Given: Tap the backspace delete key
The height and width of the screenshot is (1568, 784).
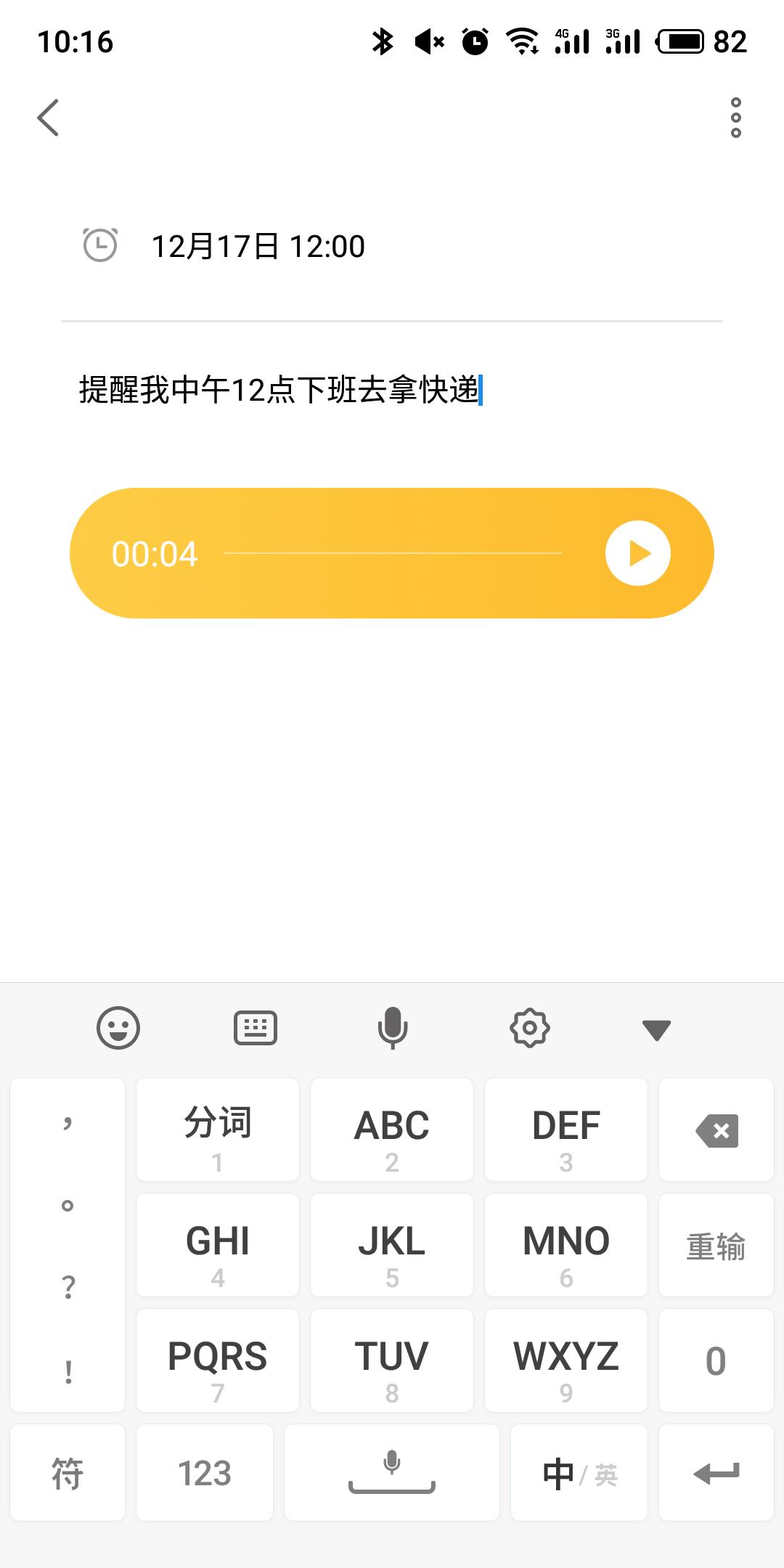Looking at the screenshot, I should click(715, 1130).
